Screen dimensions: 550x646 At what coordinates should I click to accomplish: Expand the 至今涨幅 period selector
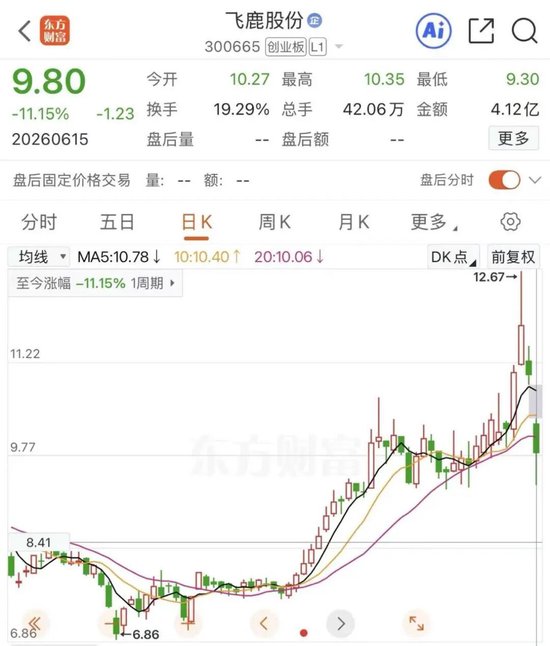point(95,283)
